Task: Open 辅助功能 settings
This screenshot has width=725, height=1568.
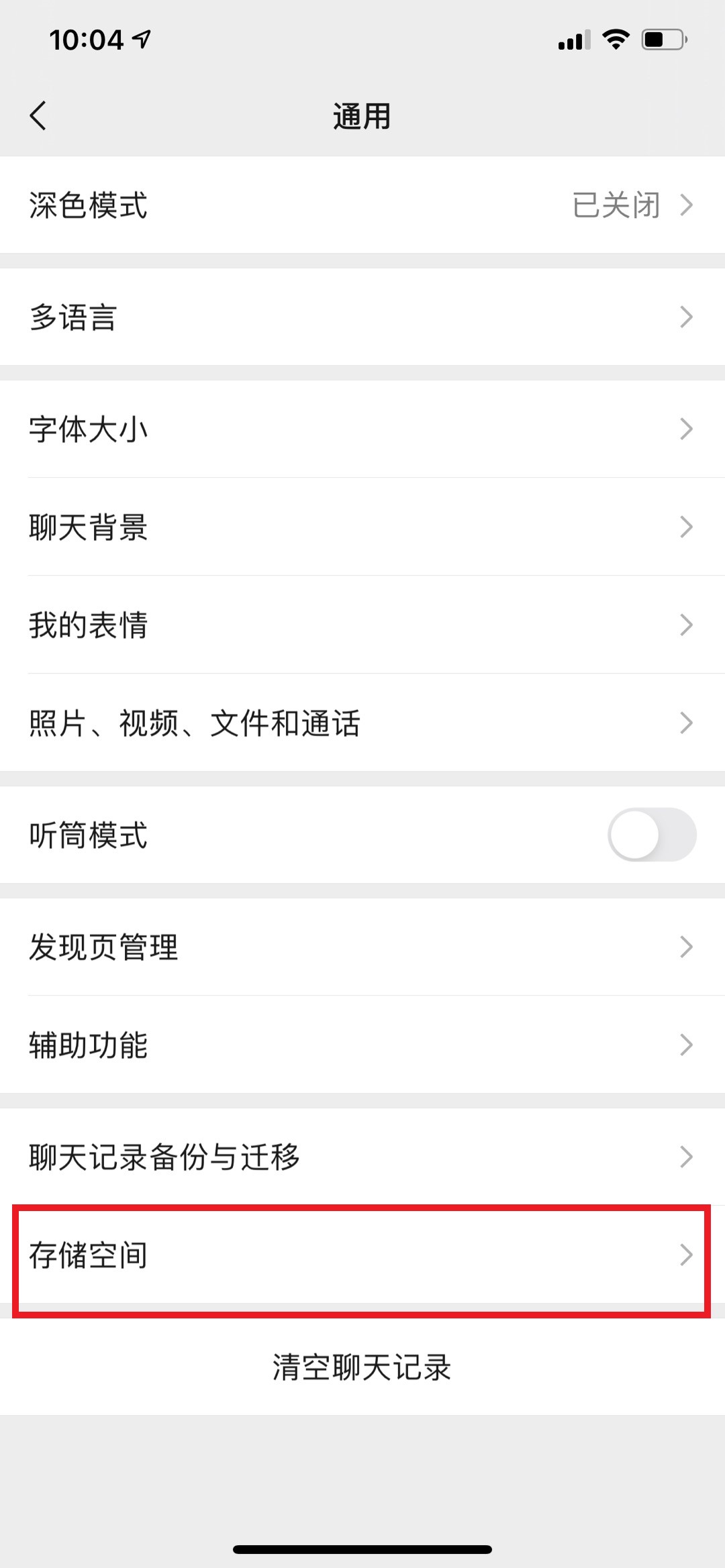Action: pos(362,1045)
